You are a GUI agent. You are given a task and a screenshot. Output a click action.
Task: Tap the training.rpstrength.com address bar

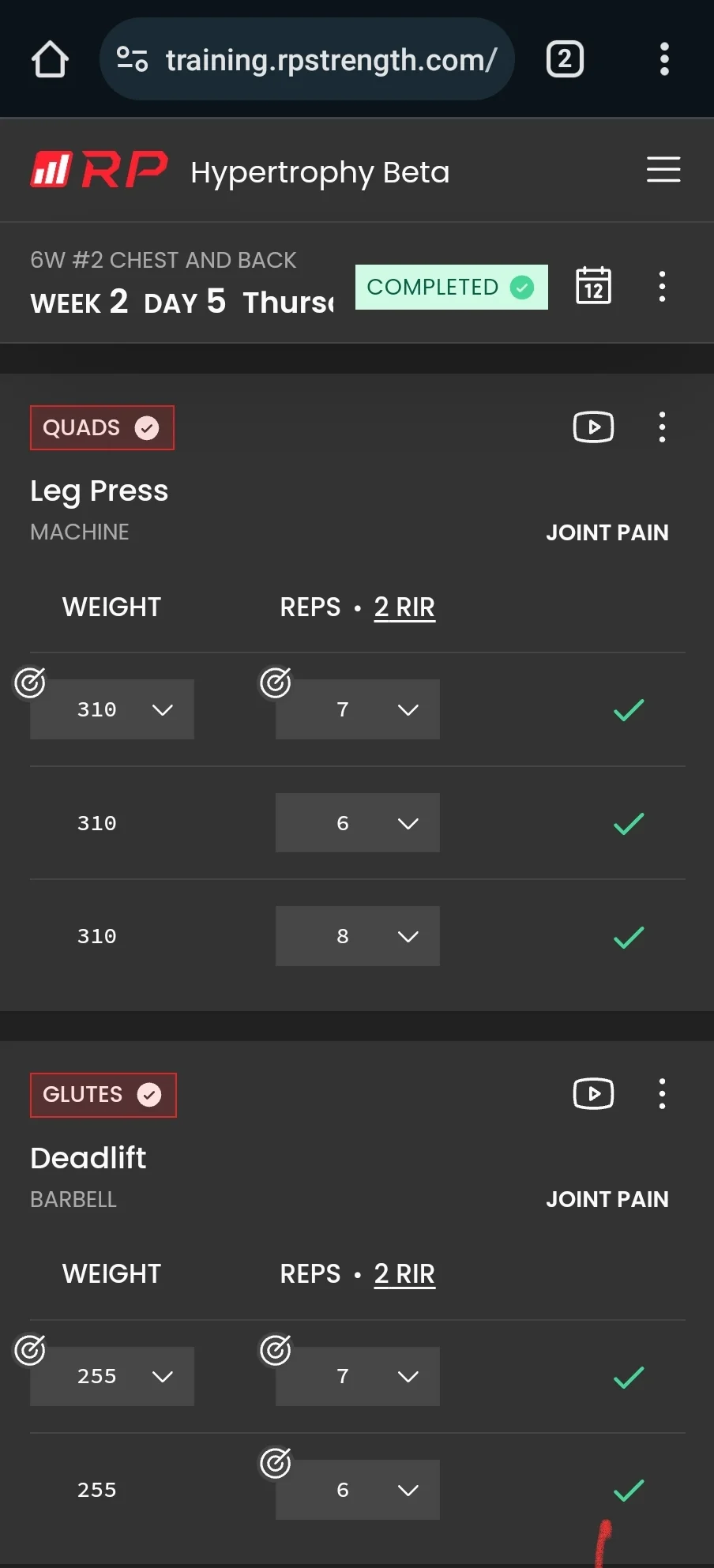coord(307,59)
